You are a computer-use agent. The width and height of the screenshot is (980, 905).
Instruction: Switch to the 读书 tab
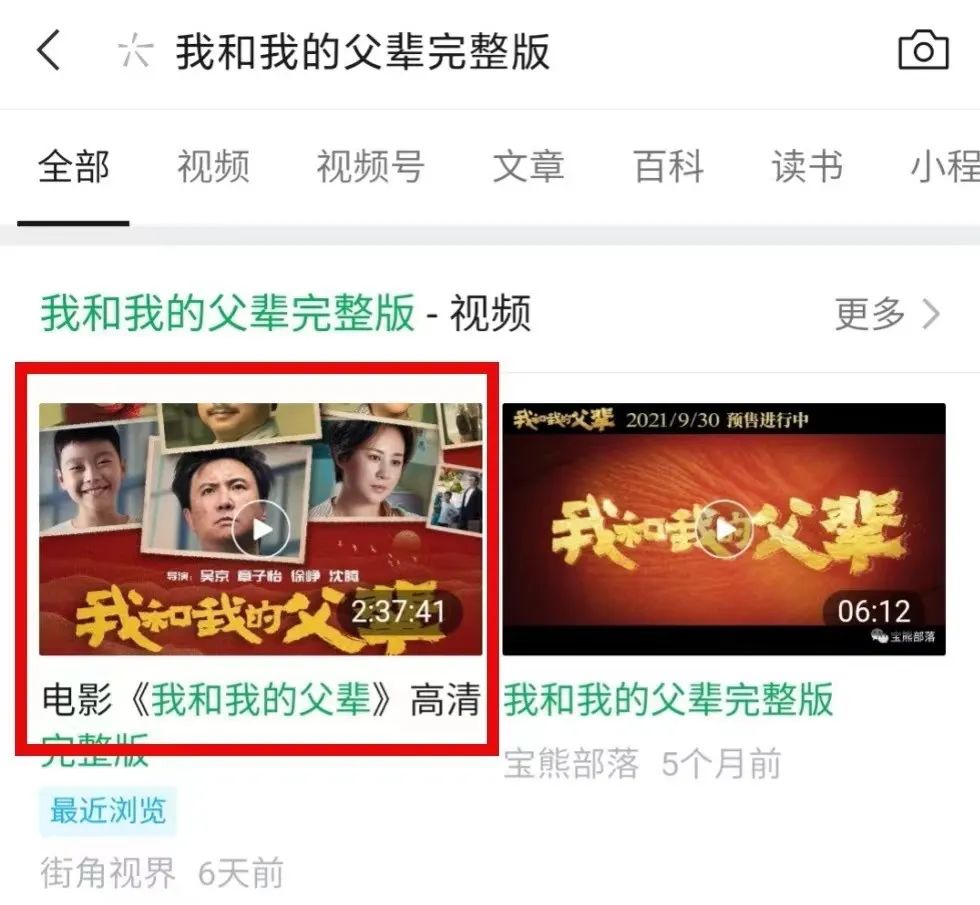pyautogui.click(x=806, y=167)
